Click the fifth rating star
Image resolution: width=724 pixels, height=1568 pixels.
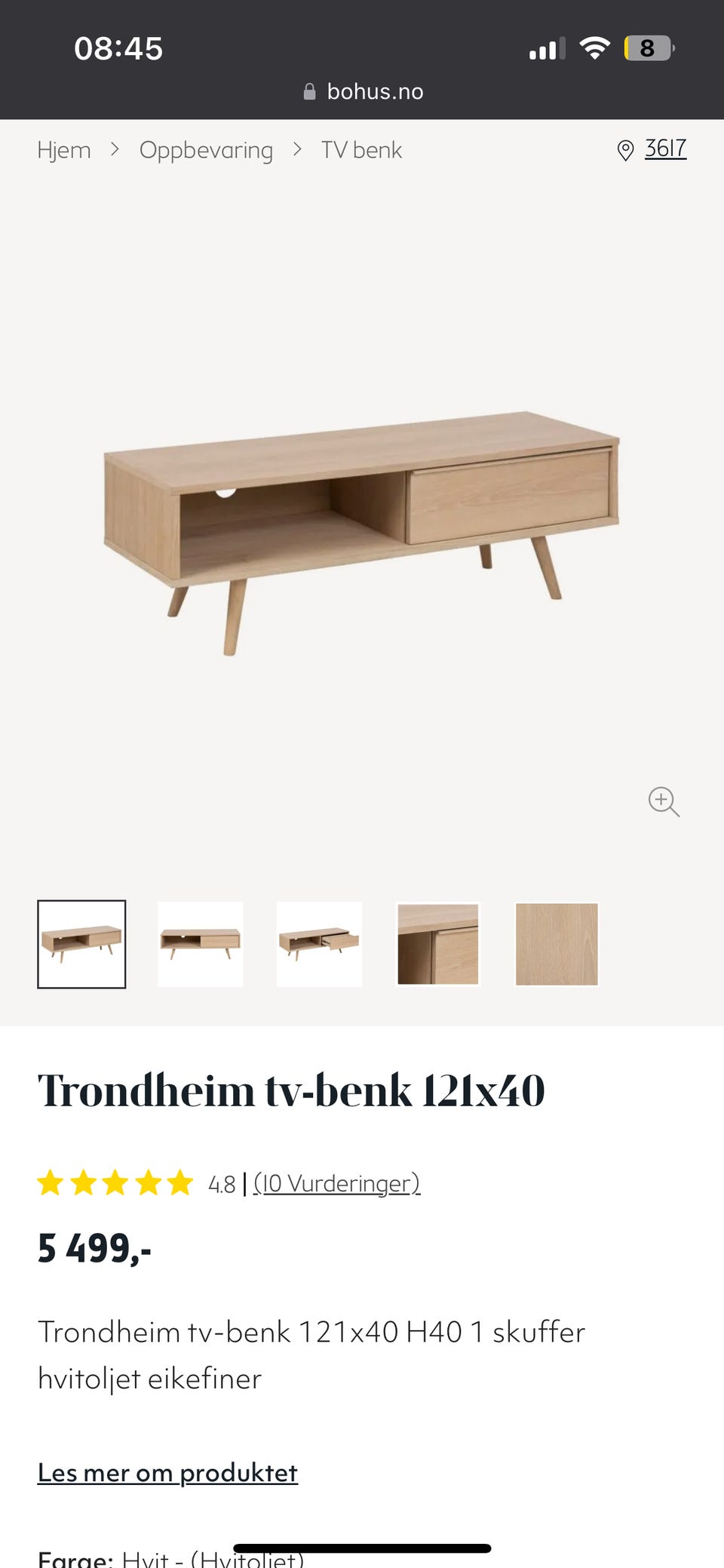pos(179,1182)
